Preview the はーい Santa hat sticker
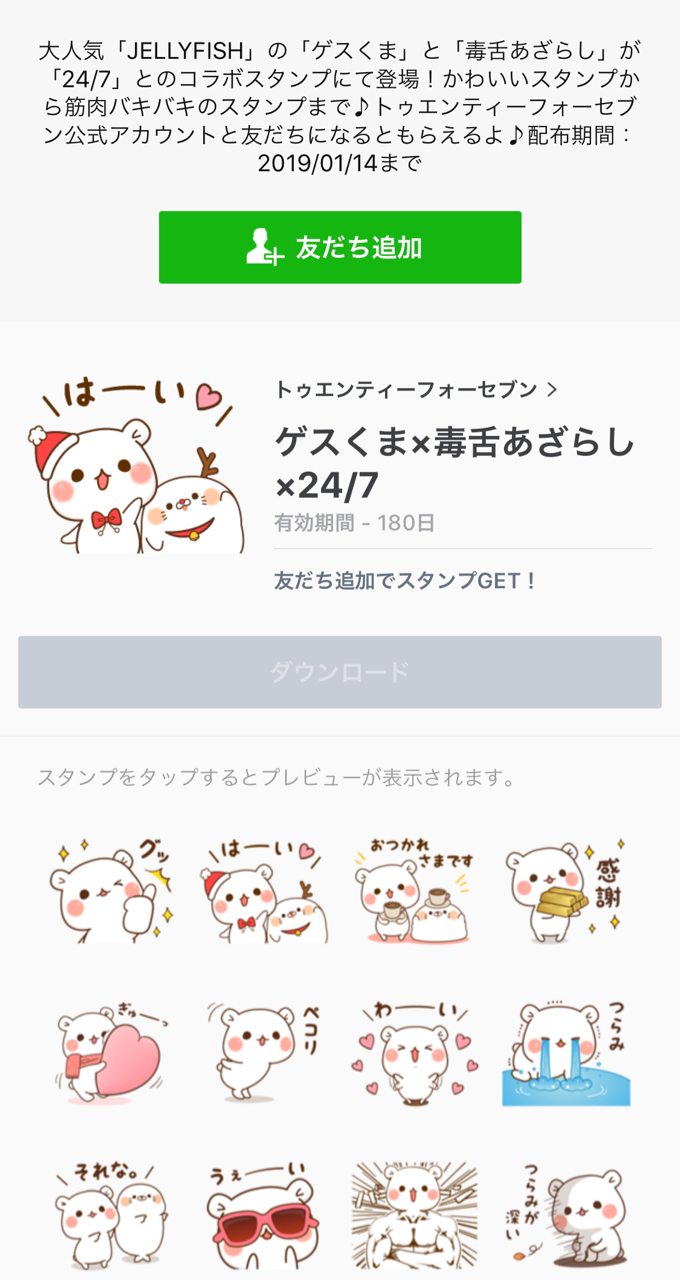This screenshot has width=680, height=1280. tap(264, 890)
